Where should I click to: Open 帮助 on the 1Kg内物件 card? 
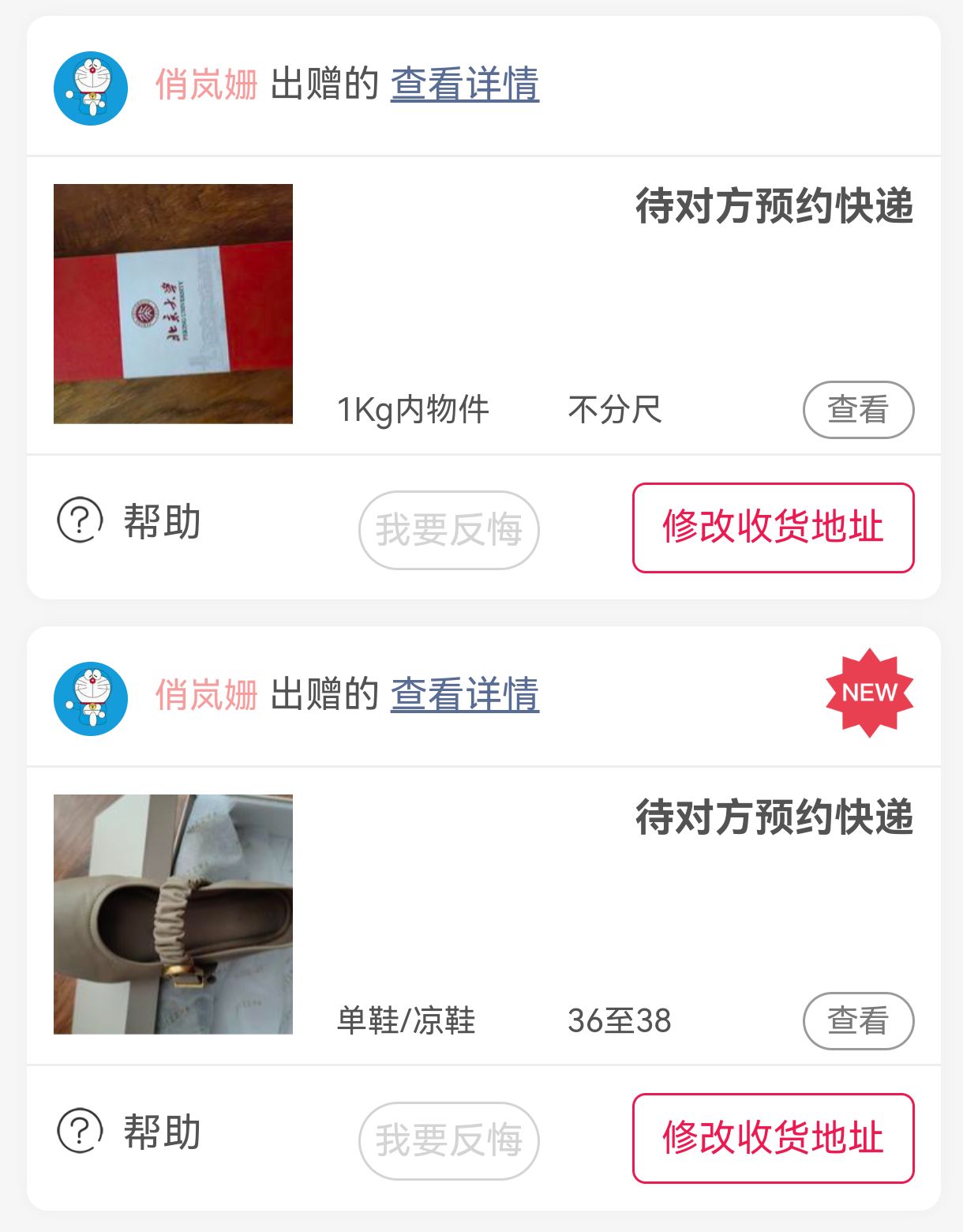coord(130,521)
